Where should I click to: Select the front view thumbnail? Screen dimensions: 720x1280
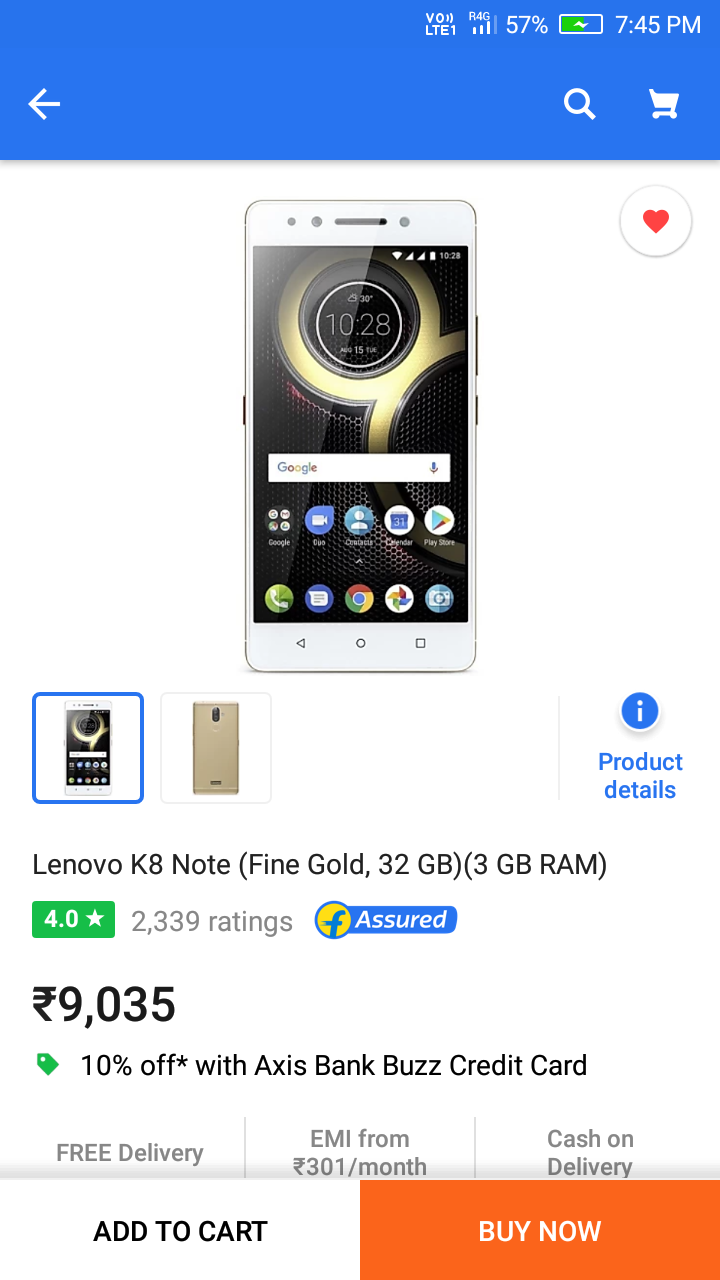pos(88,748)
